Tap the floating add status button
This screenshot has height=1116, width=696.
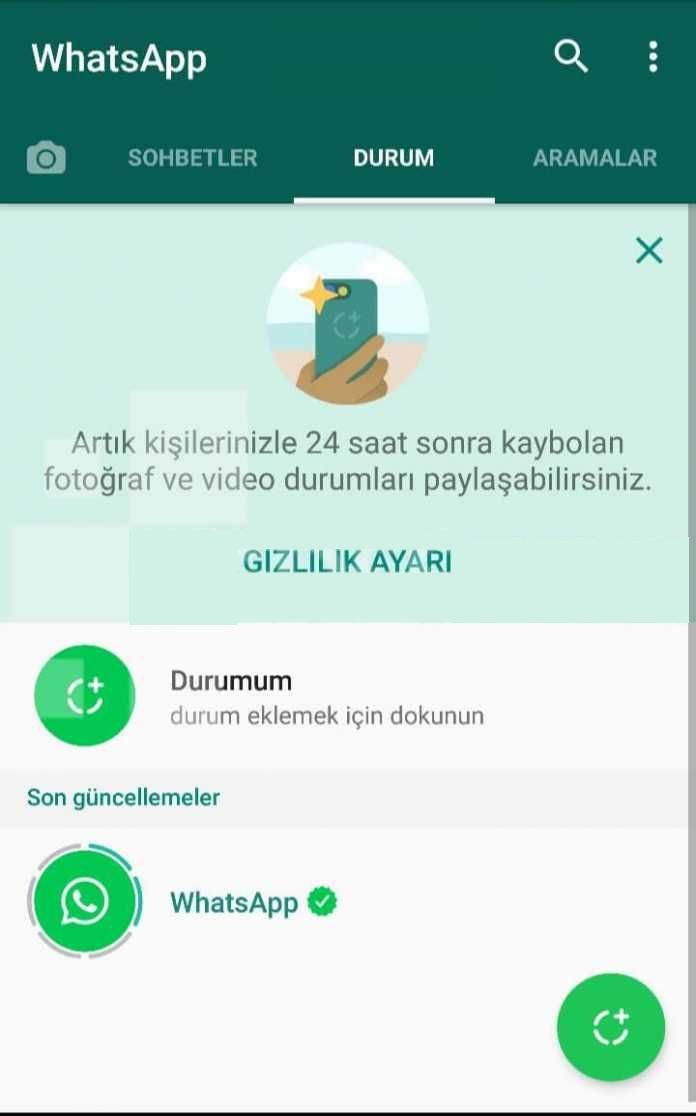[611, 1027]
